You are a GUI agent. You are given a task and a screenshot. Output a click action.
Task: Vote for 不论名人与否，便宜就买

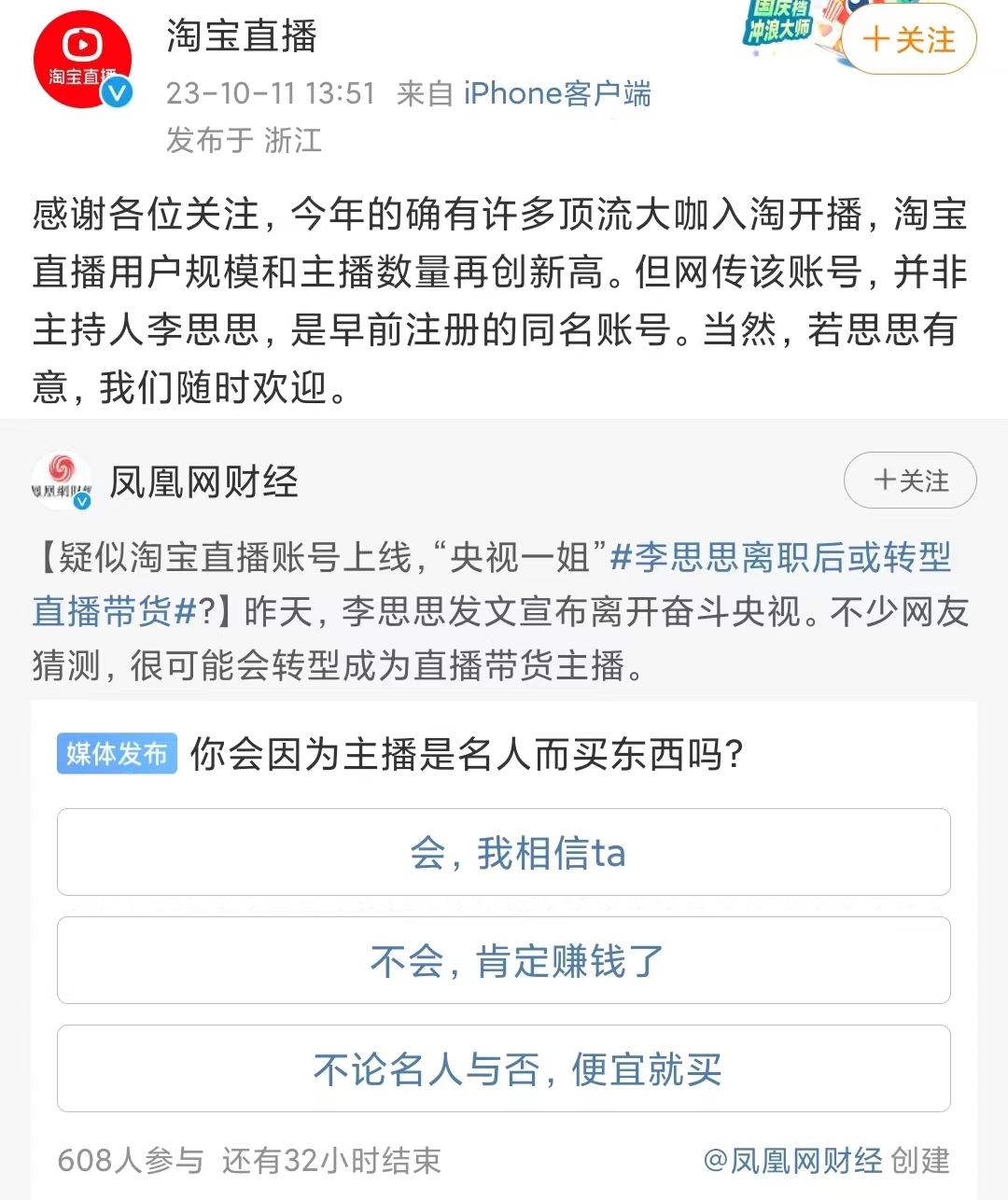pyautogui.click(x=504, y=1068)
